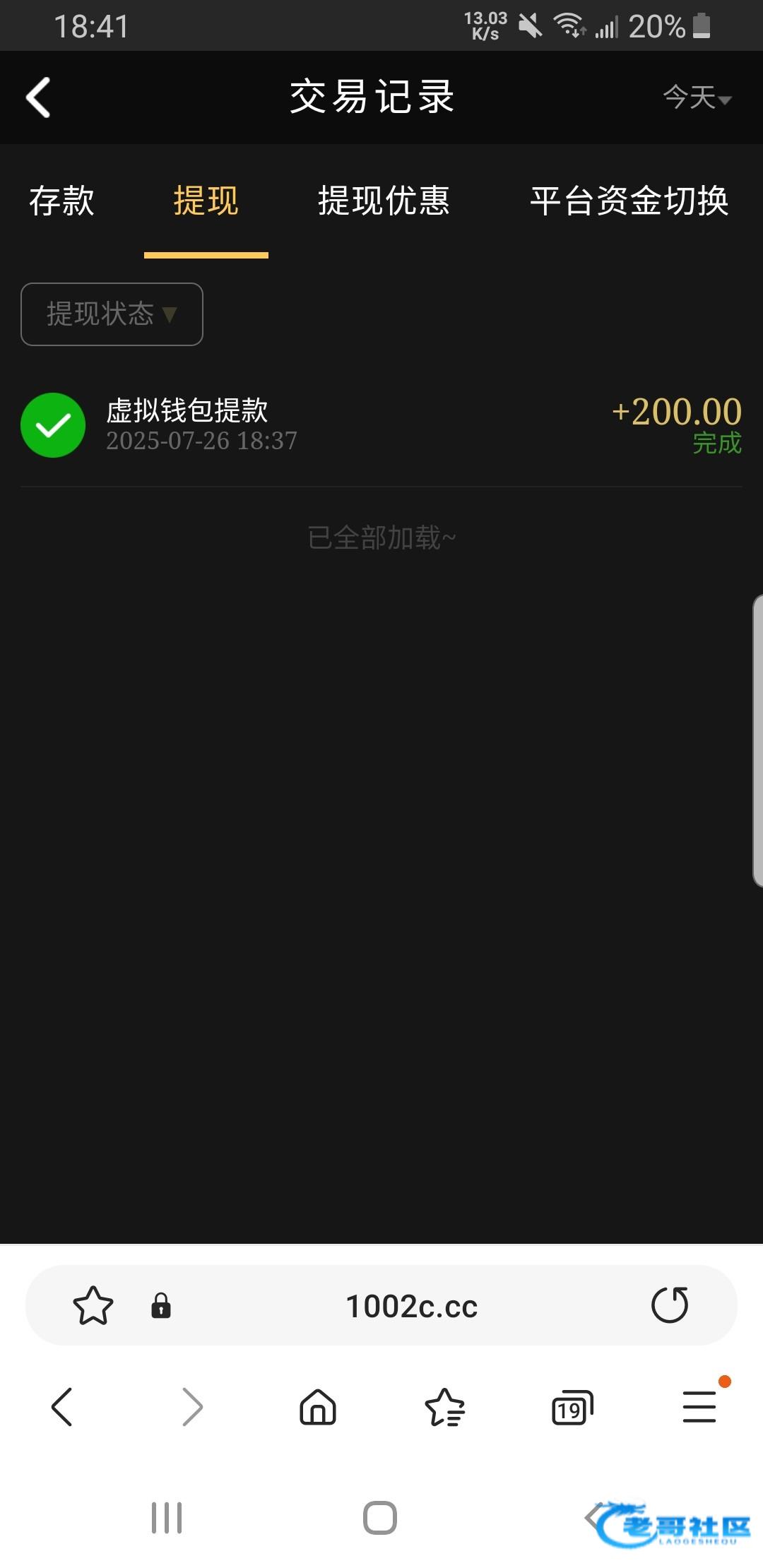Select the 提现 tab
This screenshot has width=763, height=1568.
point(206,201)
